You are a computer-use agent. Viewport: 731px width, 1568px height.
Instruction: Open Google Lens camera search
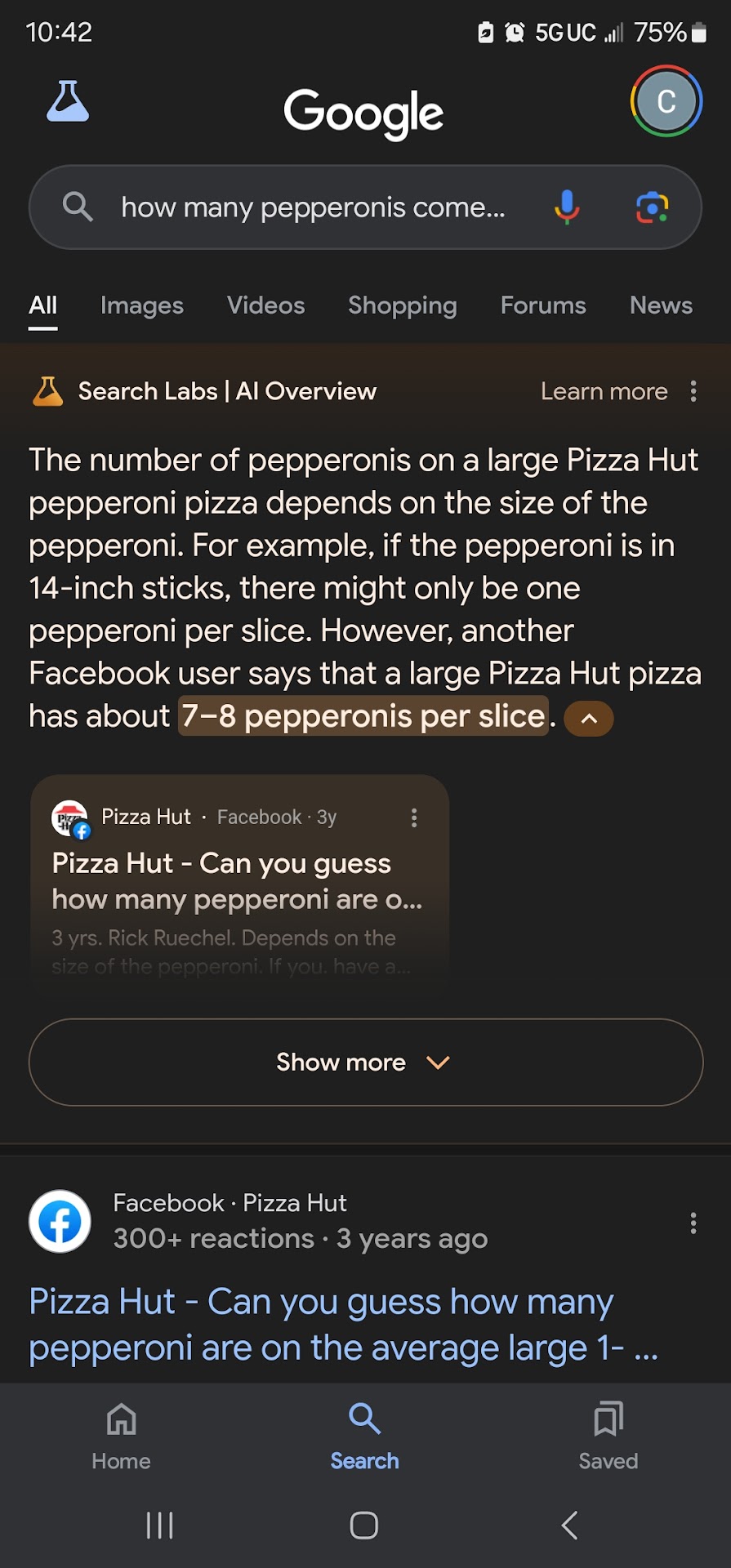pos(652,207)
